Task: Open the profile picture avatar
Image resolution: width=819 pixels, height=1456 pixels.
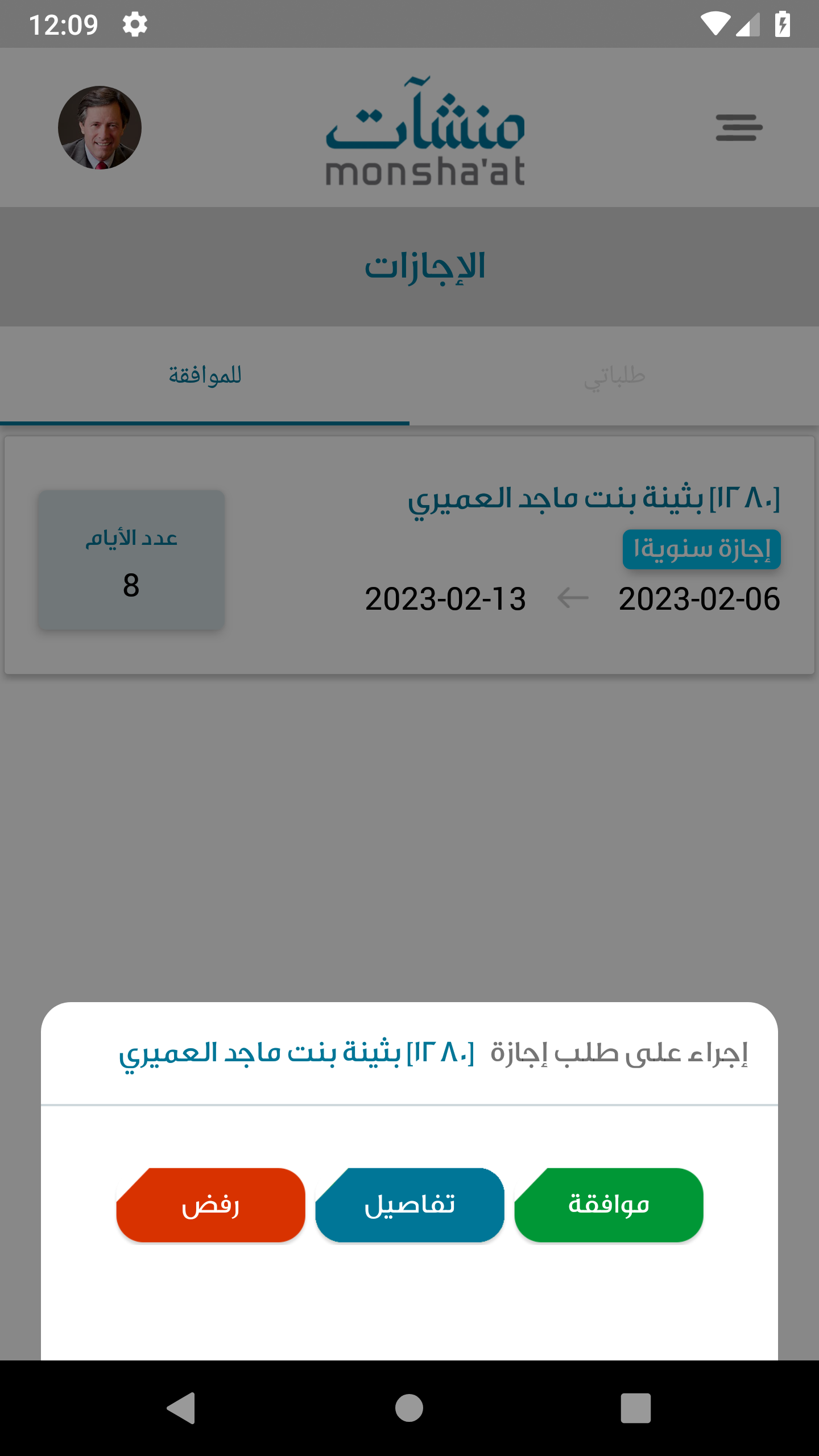Action: [x=100, y=127]
